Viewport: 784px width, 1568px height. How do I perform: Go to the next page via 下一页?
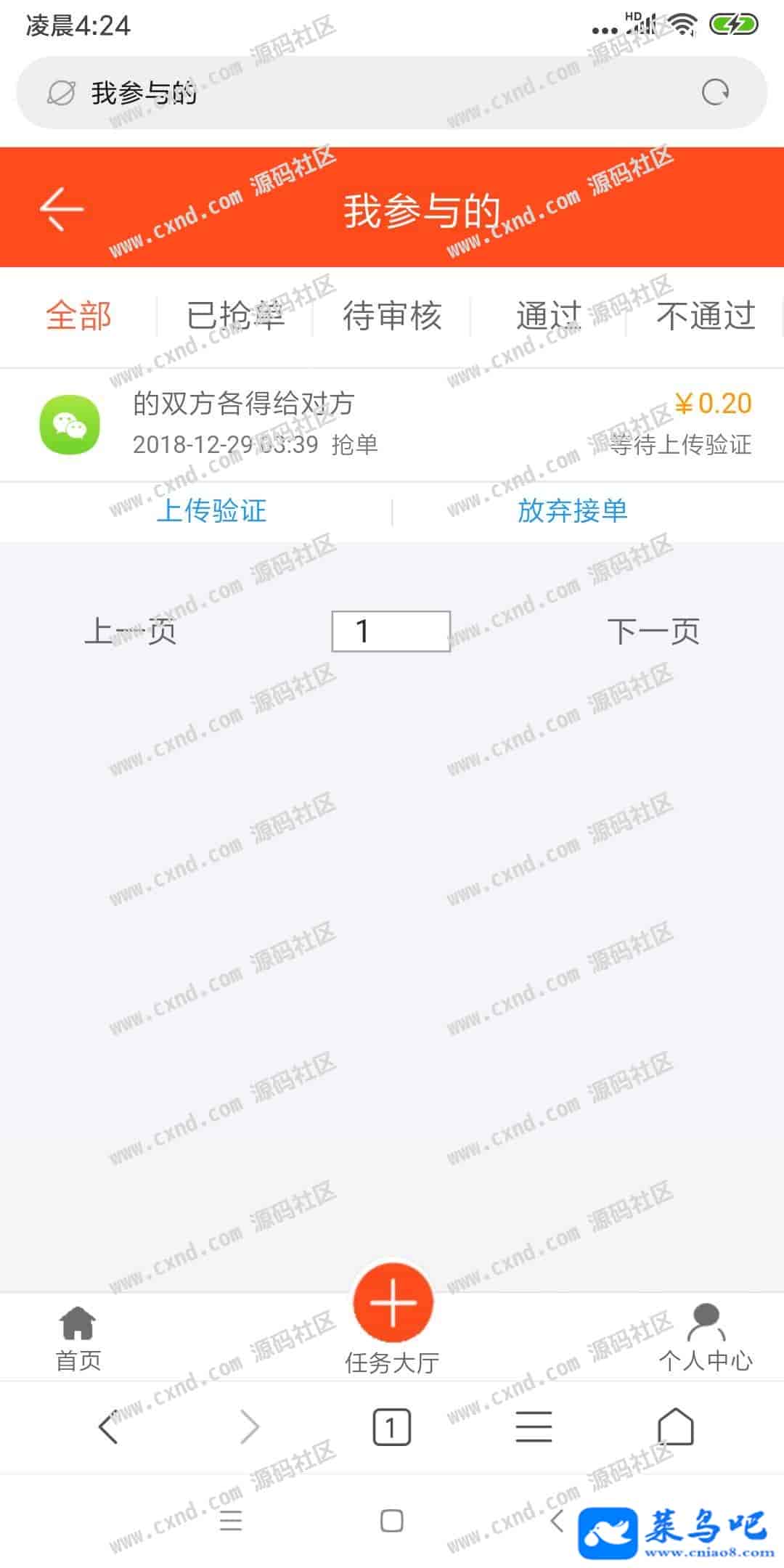pyautogui.click(x=653, y=631)
